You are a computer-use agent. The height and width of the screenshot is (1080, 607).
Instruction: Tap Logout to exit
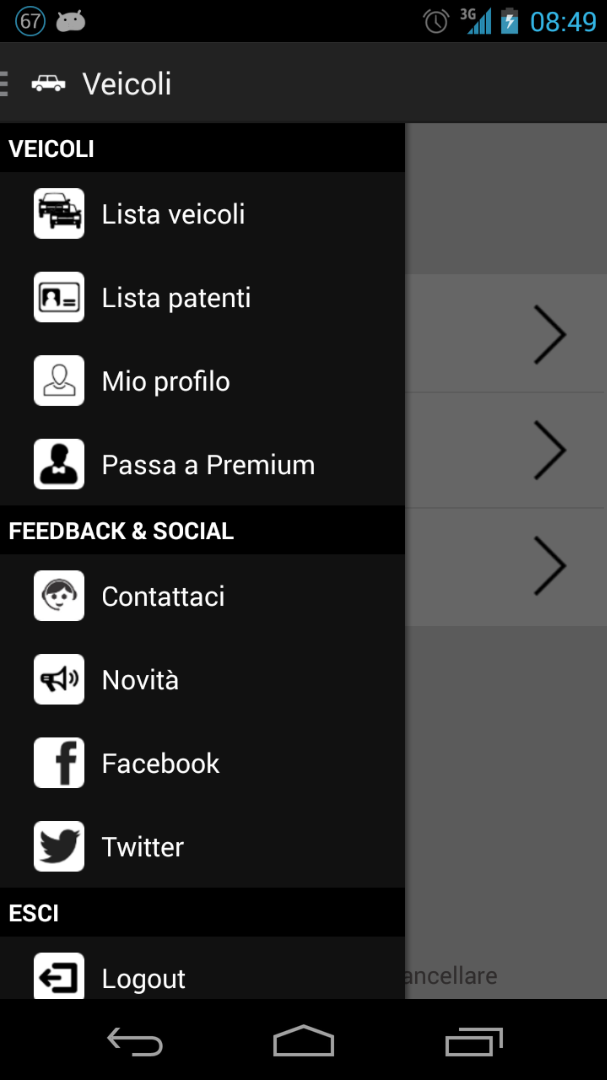point(202,968)
